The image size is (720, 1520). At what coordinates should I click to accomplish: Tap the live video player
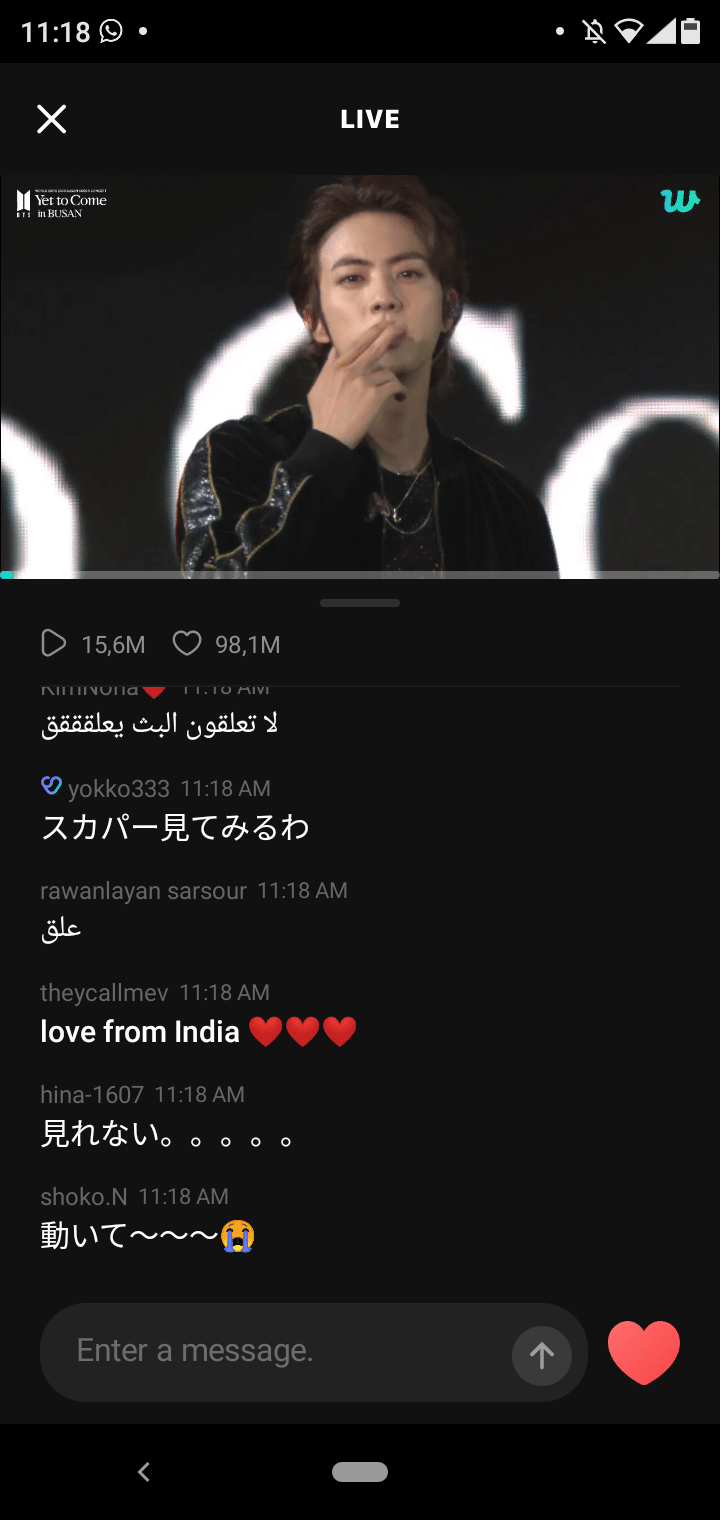[360, 376]
